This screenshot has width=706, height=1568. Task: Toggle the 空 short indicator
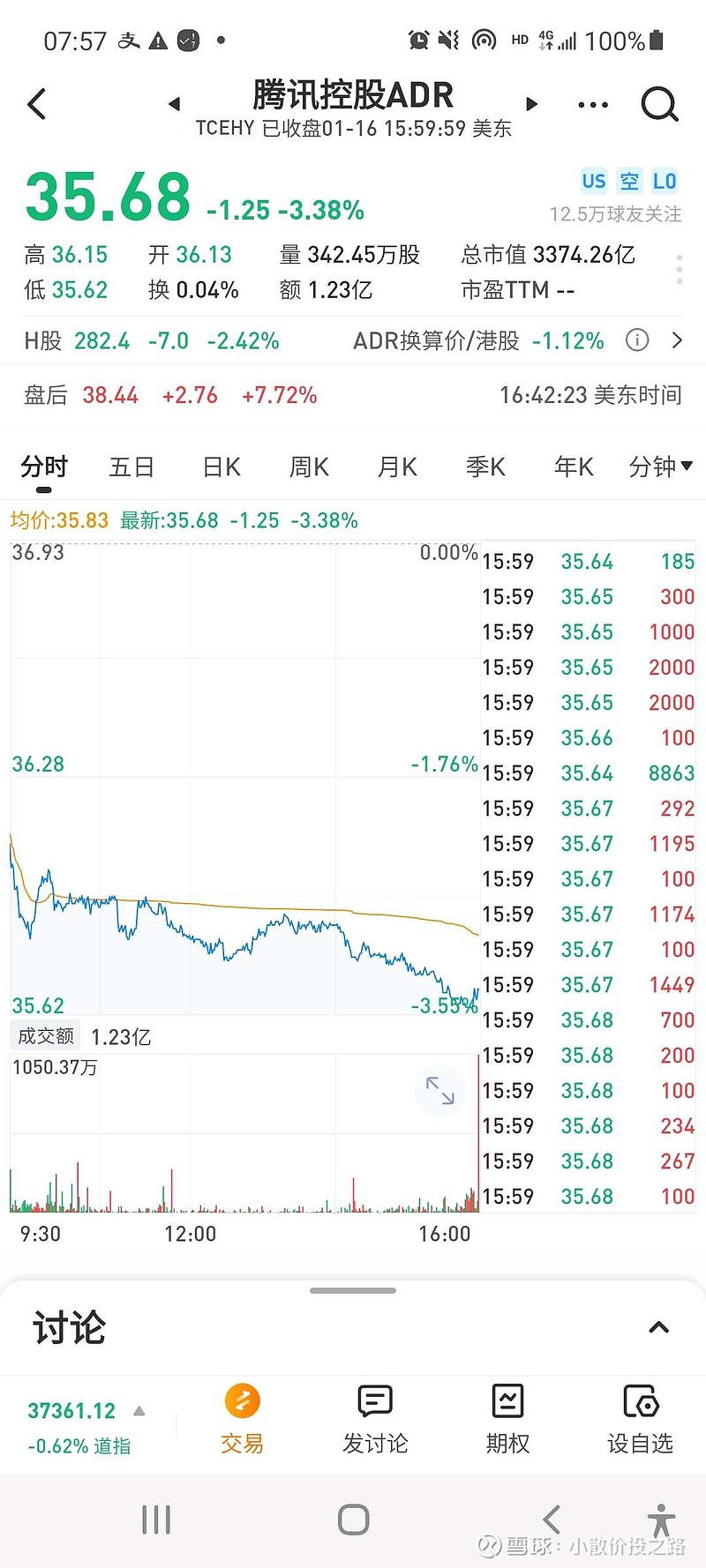click(x=630, y=180)
